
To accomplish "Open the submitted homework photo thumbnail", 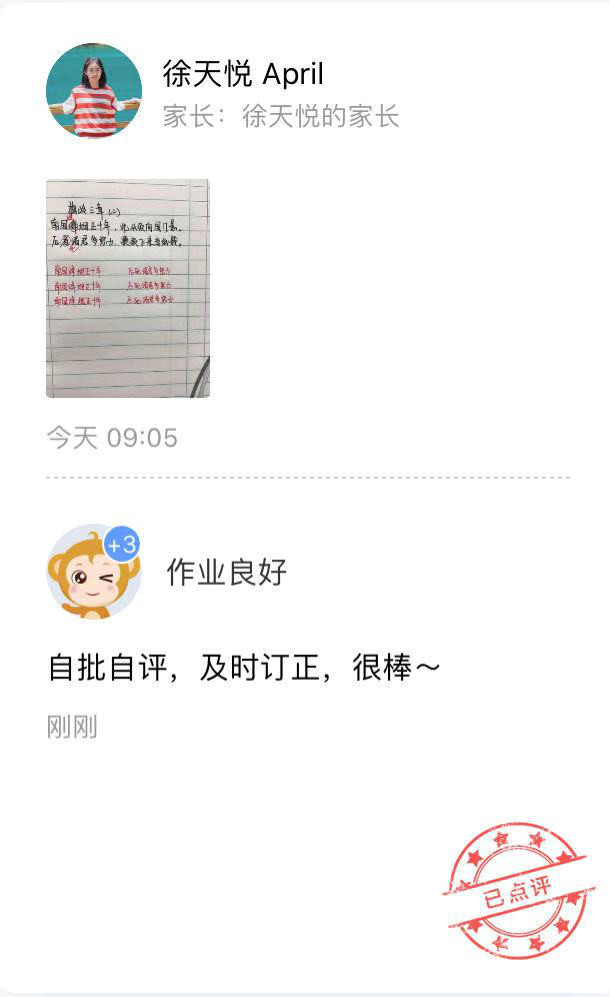I will click(x=128, y=288).
